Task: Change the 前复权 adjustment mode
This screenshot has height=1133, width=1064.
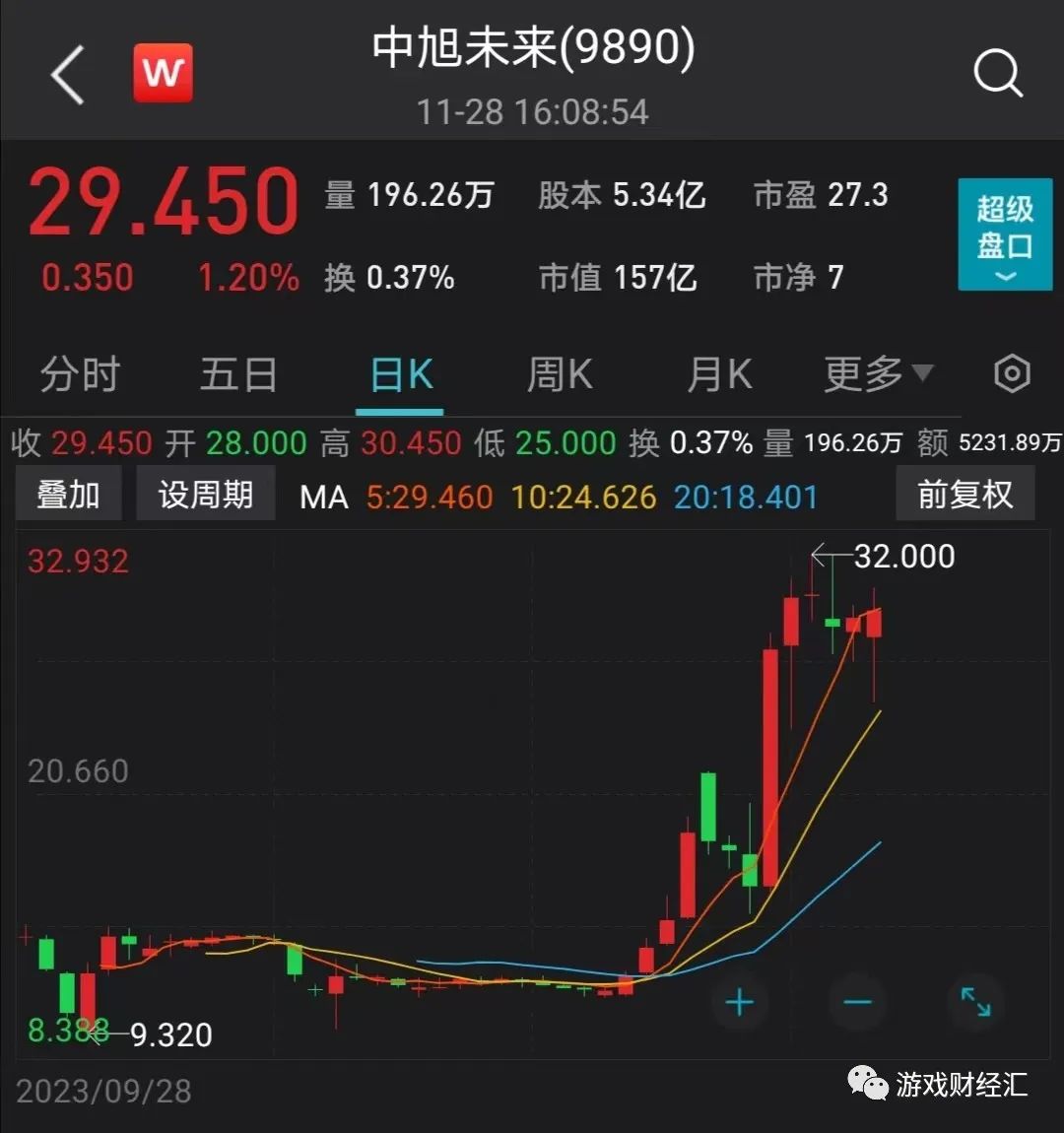Action: (964, 495)
